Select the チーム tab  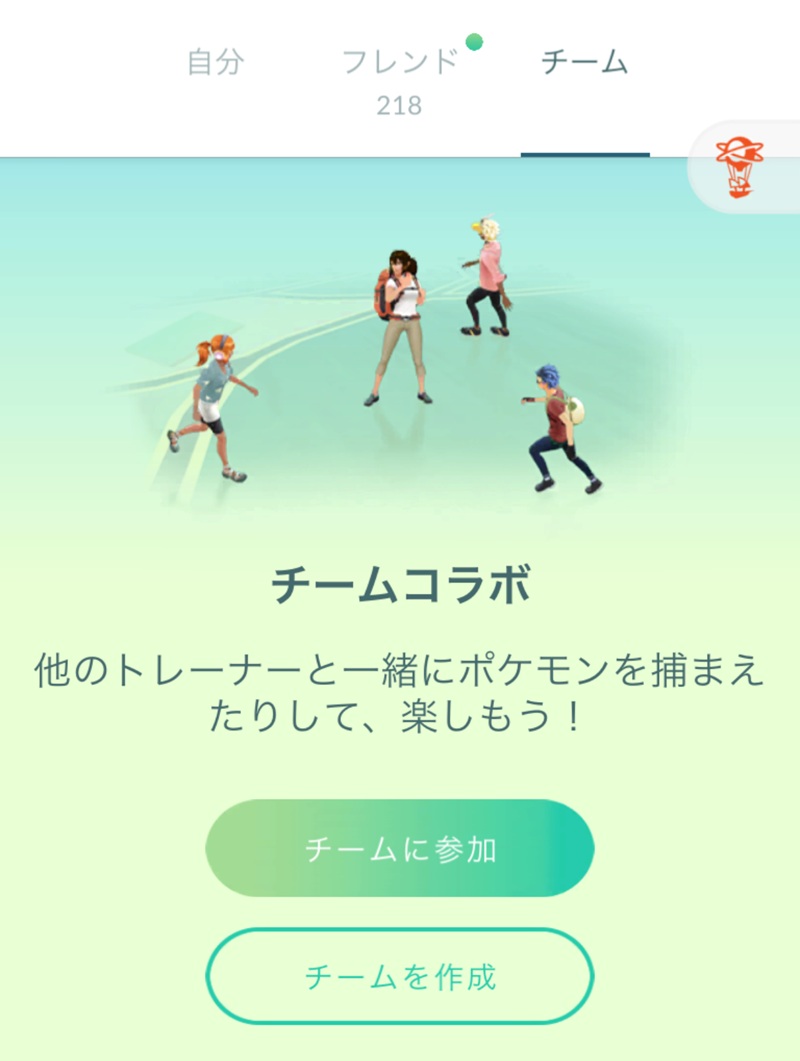point(584,62)
